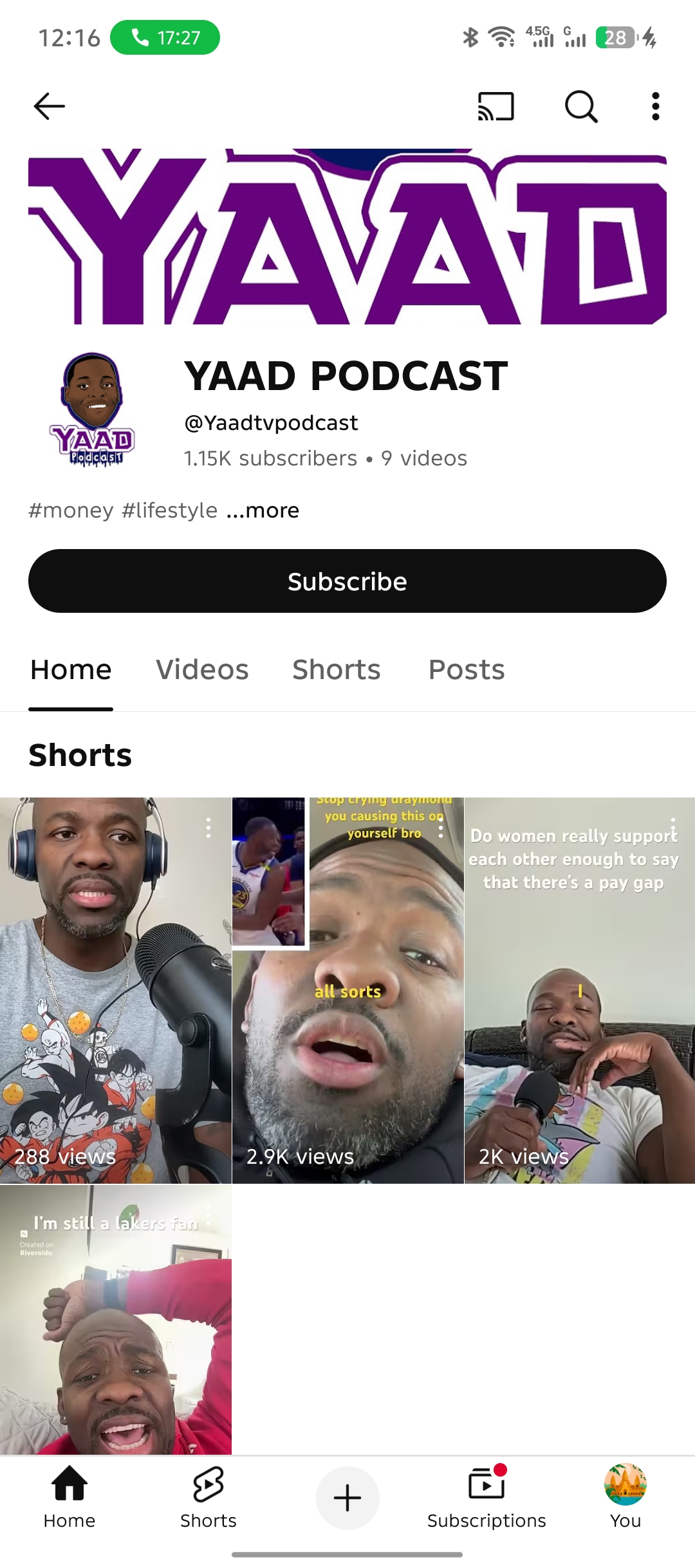Open Shorts feed in bottom navigation
695x1568 pixels.
[x=208, y=1498]
